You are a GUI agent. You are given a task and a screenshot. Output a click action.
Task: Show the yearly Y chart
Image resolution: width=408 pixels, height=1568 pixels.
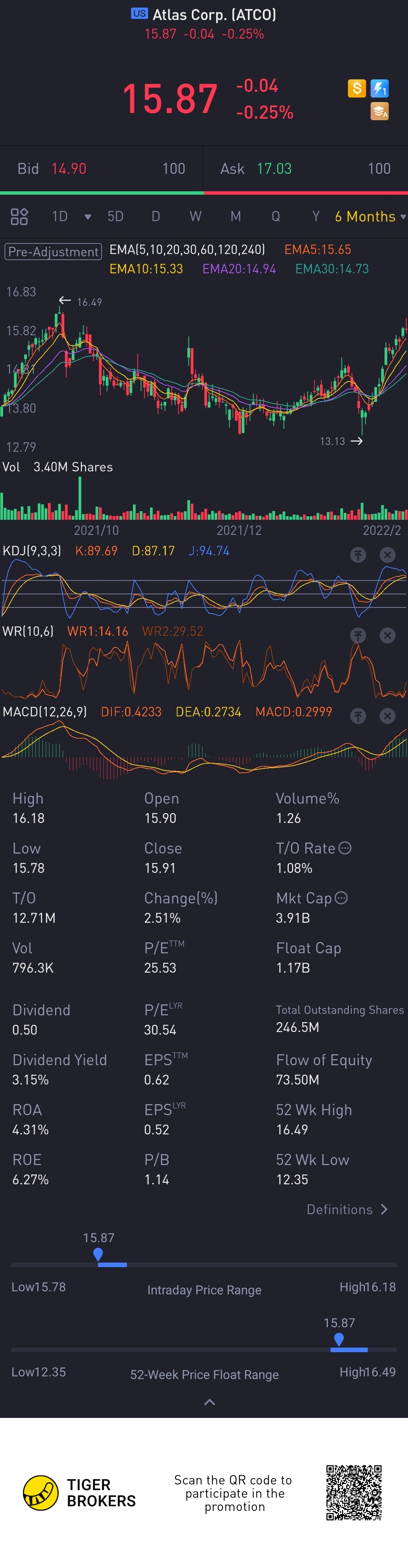coord(315,217)
